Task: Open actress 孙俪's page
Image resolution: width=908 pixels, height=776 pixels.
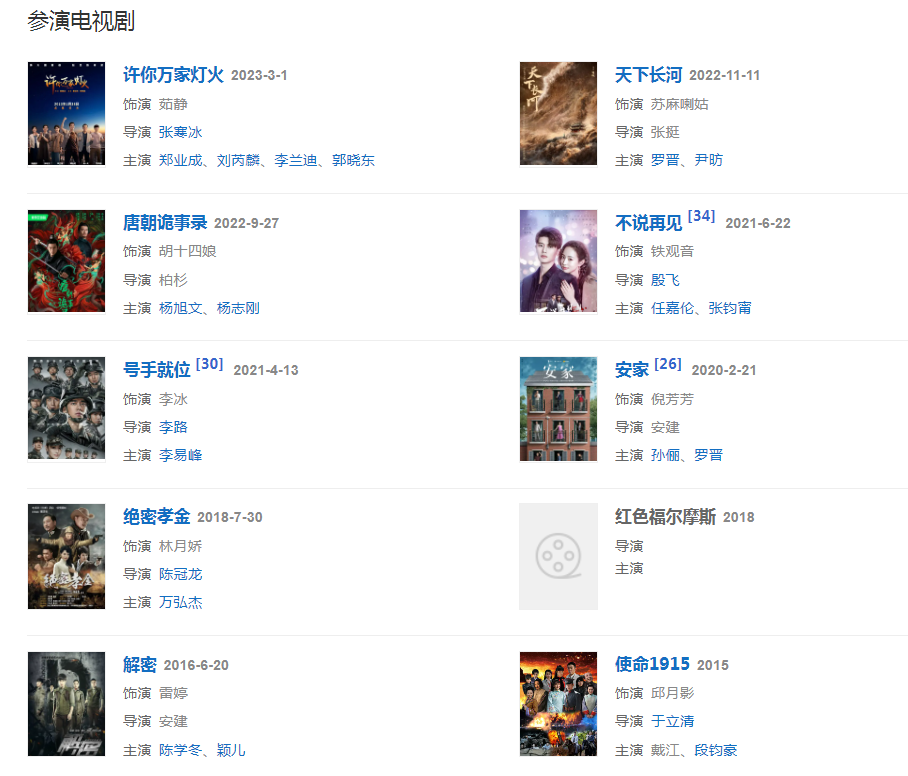Action: coord(665,455)
